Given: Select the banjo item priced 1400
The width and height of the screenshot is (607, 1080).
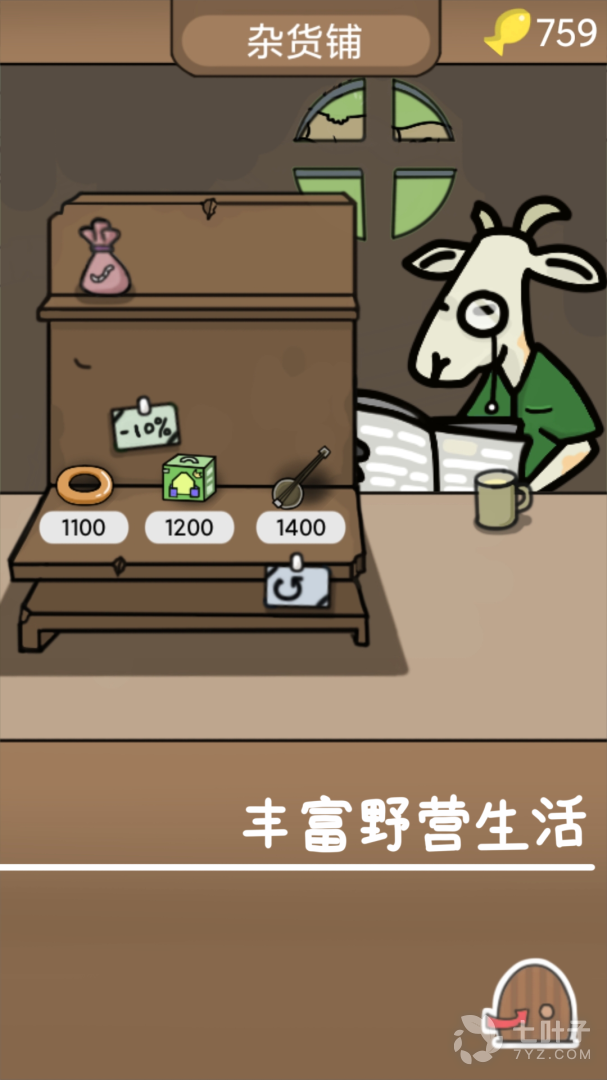Looking at the screenshot, I should (x=300, y=479).
